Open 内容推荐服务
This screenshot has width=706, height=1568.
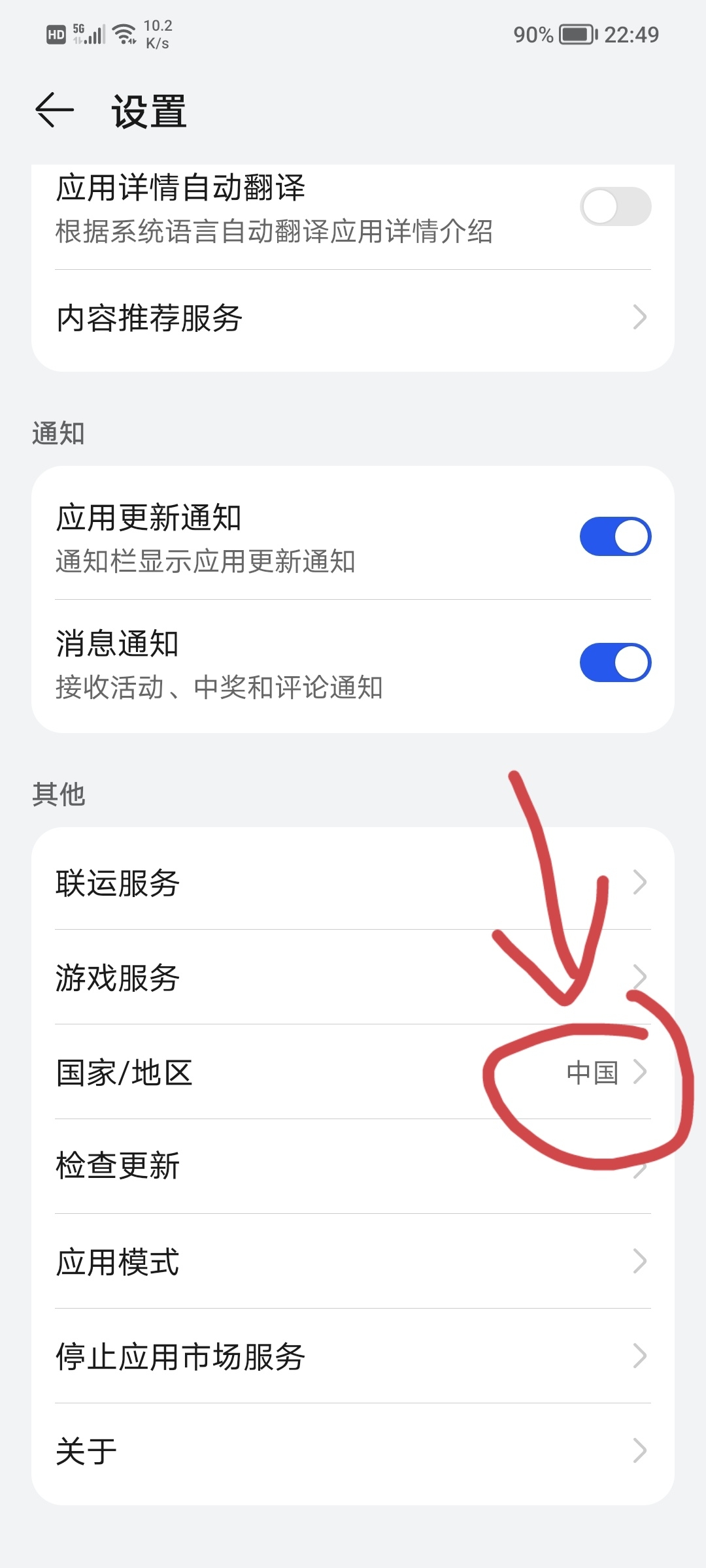pyautogui.click(x=353, y=319)
